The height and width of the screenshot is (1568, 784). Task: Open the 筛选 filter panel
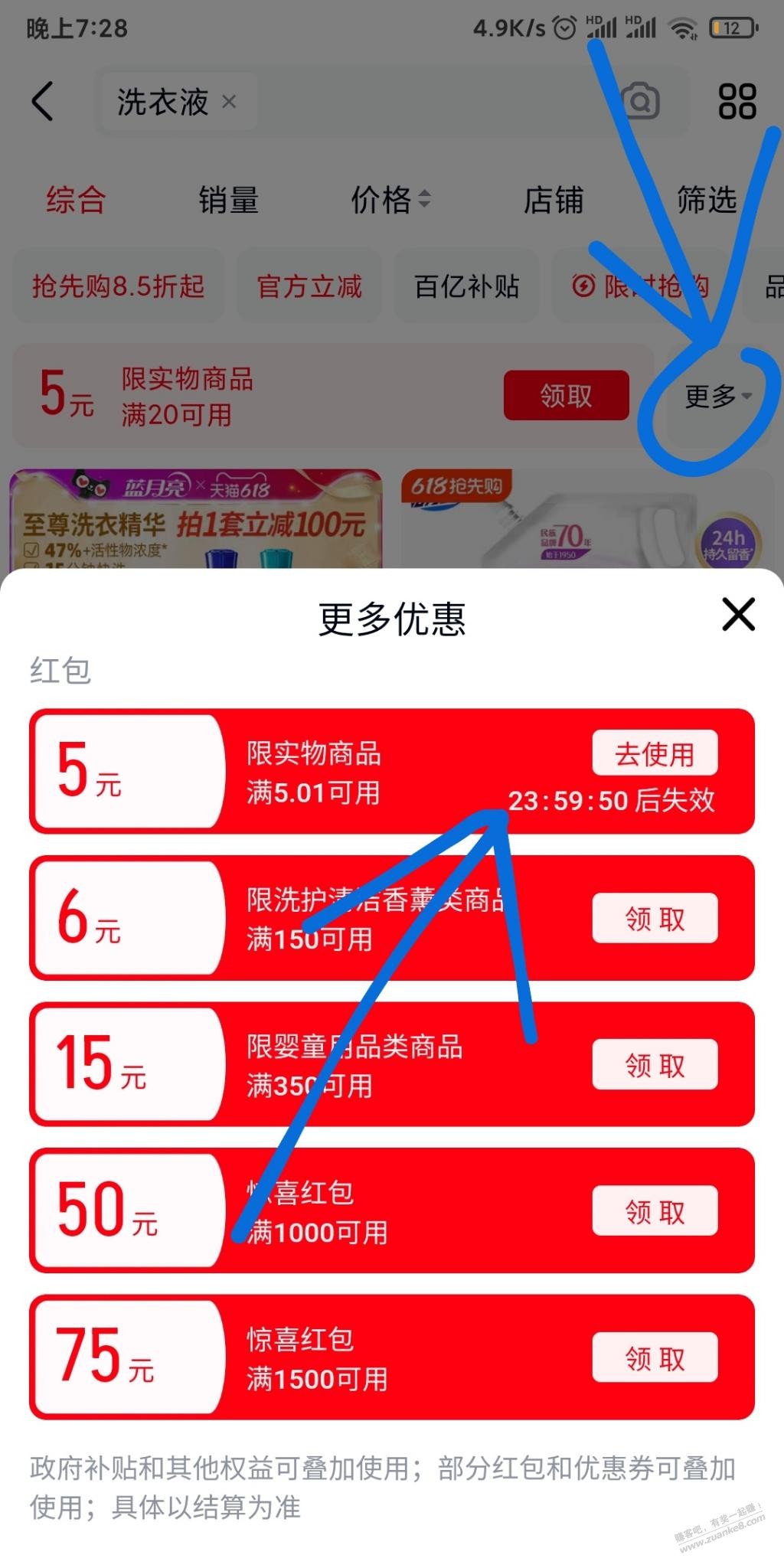click(706, 201)
